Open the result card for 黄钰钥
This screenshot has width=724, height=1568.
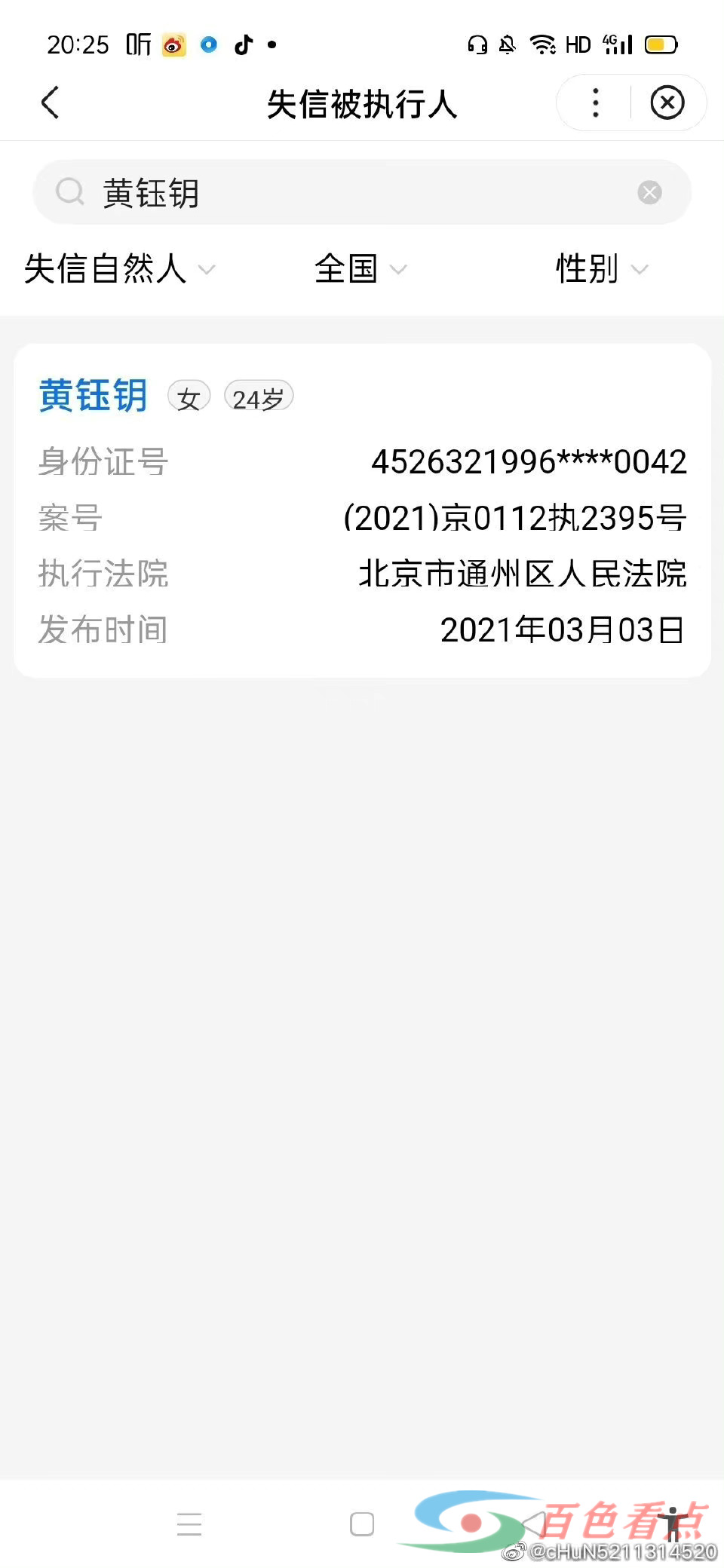pyautogui.click(x=362, y=510)
